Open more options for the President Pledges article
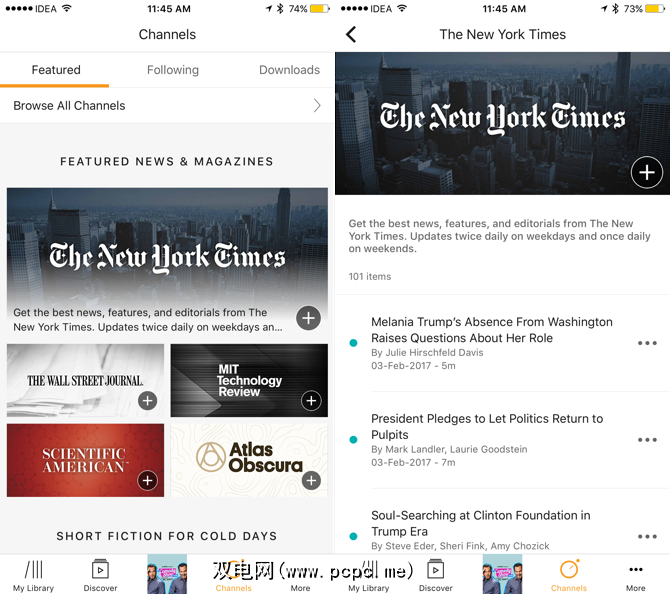Image resolution: width=670 pixels, height=594 pixels. click(x=647, y=440)
